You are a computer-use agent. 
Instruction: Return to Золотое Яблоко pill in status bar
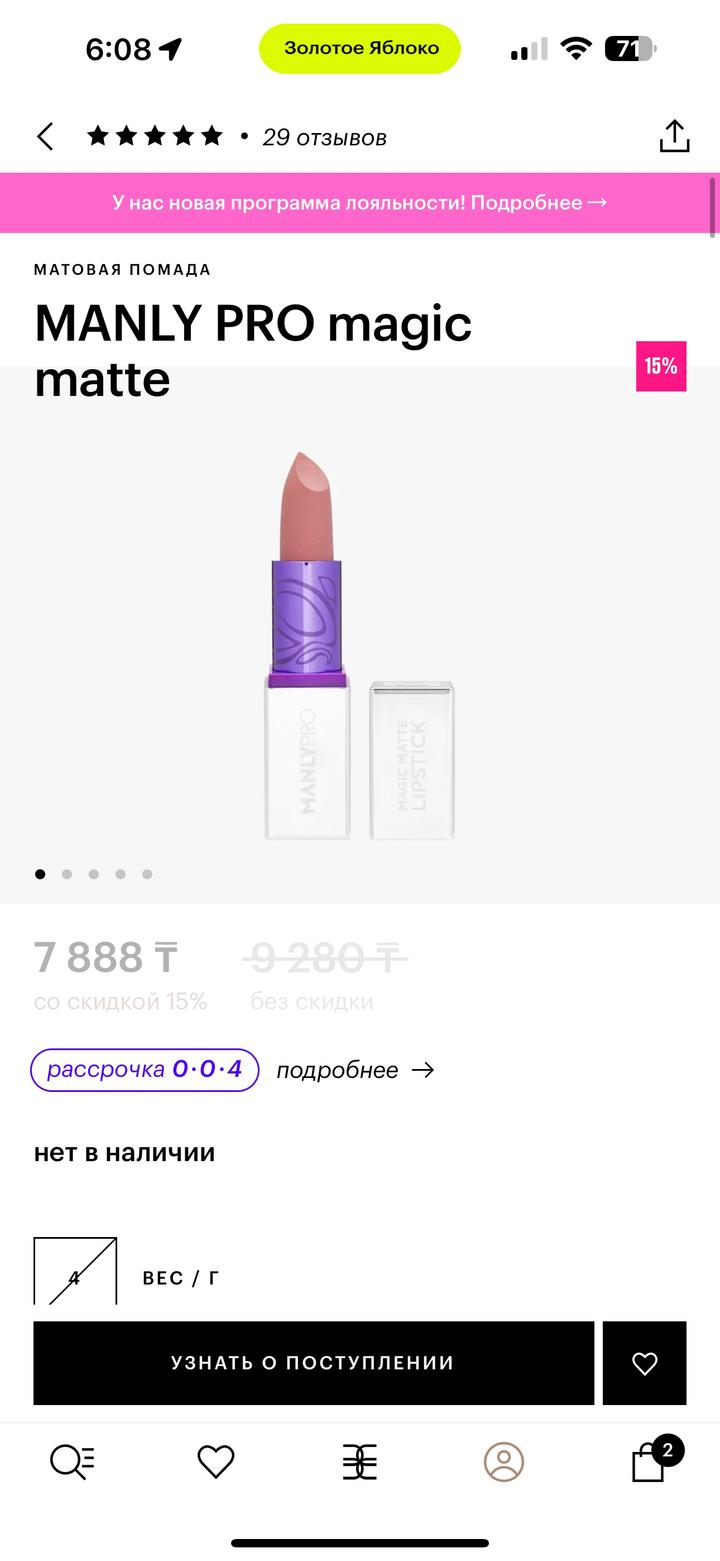(x=360, y=48)
